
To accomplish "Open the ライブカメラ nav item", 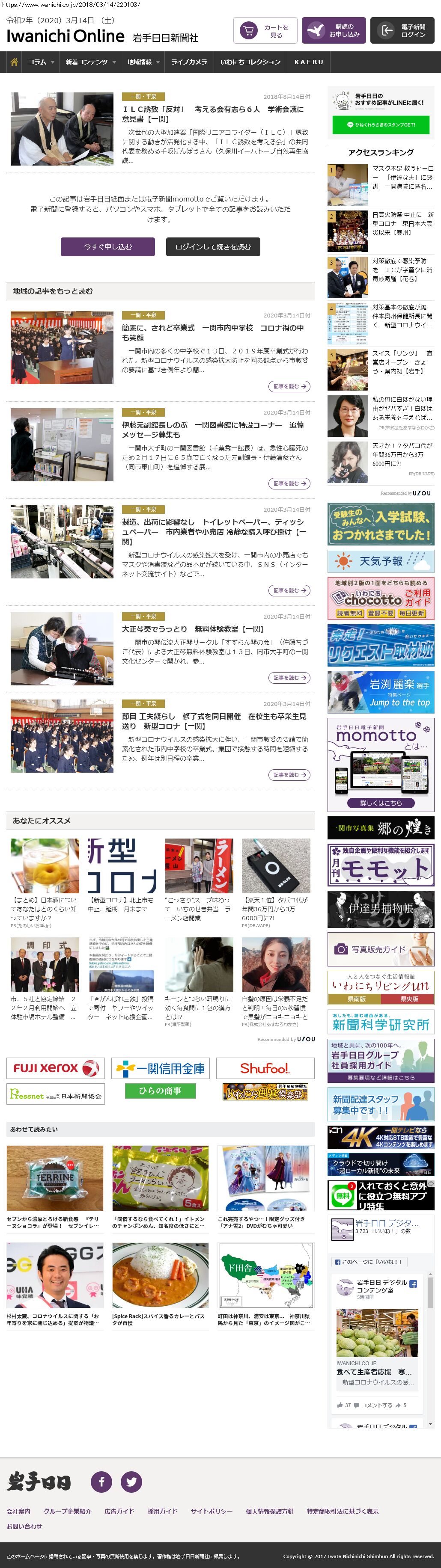I will point(189,62).
